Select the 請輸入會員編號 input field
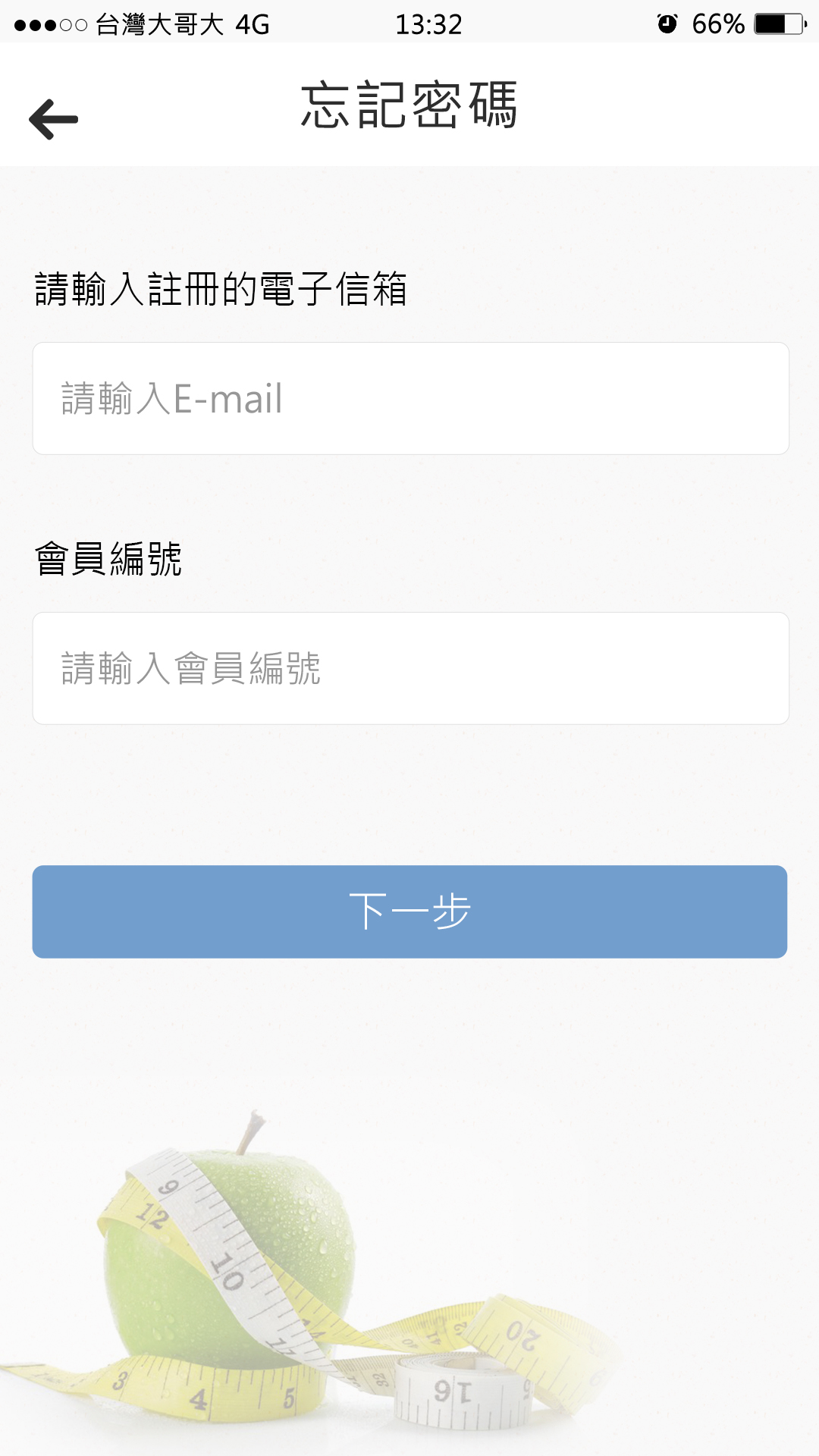 click(410, 669)
